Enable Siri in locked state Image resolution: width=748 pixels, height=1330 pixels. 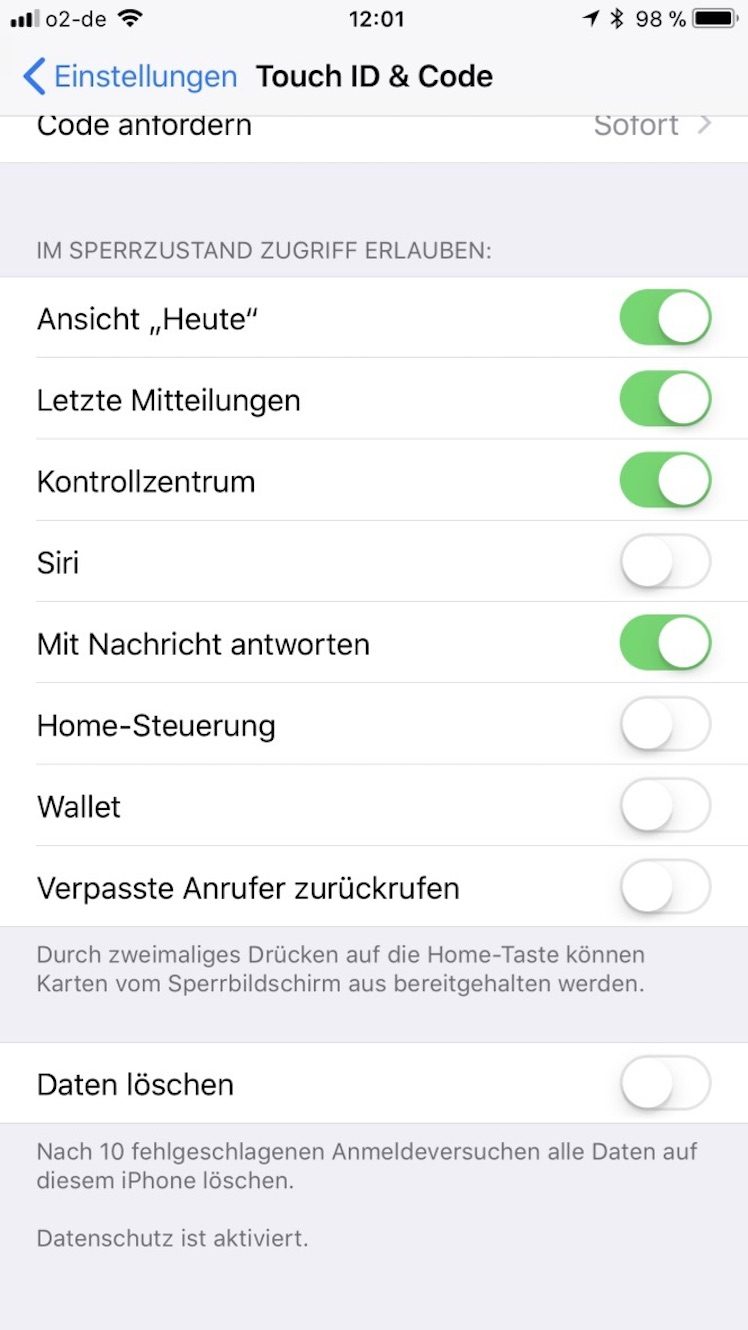pyautogui.click(x=665, y=562)
